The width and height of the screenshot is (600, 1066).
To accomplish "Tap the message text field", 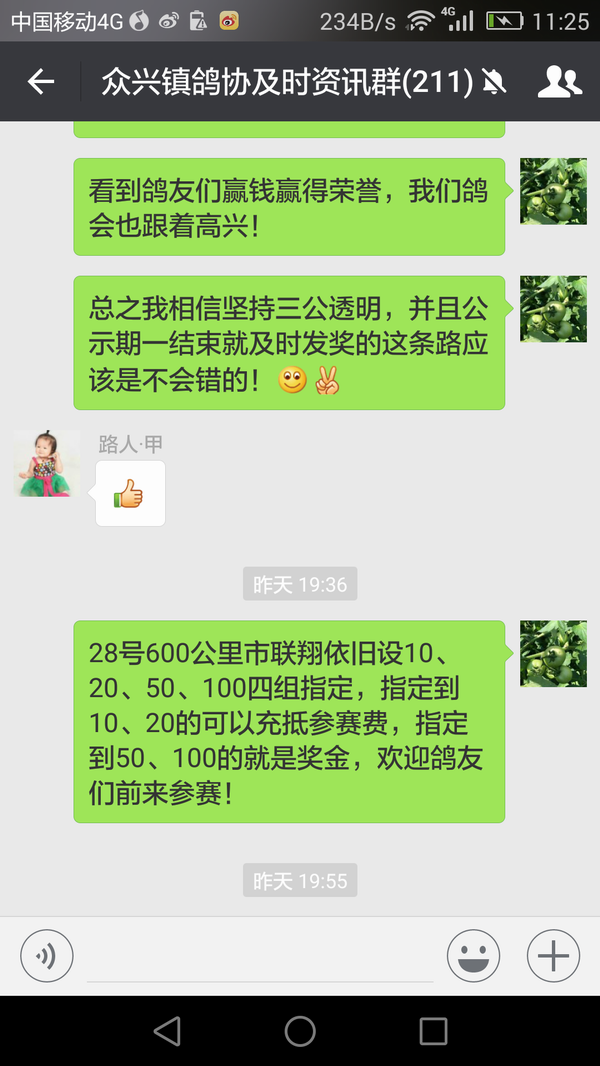I will pyautogui.click(x=260, y=957).
